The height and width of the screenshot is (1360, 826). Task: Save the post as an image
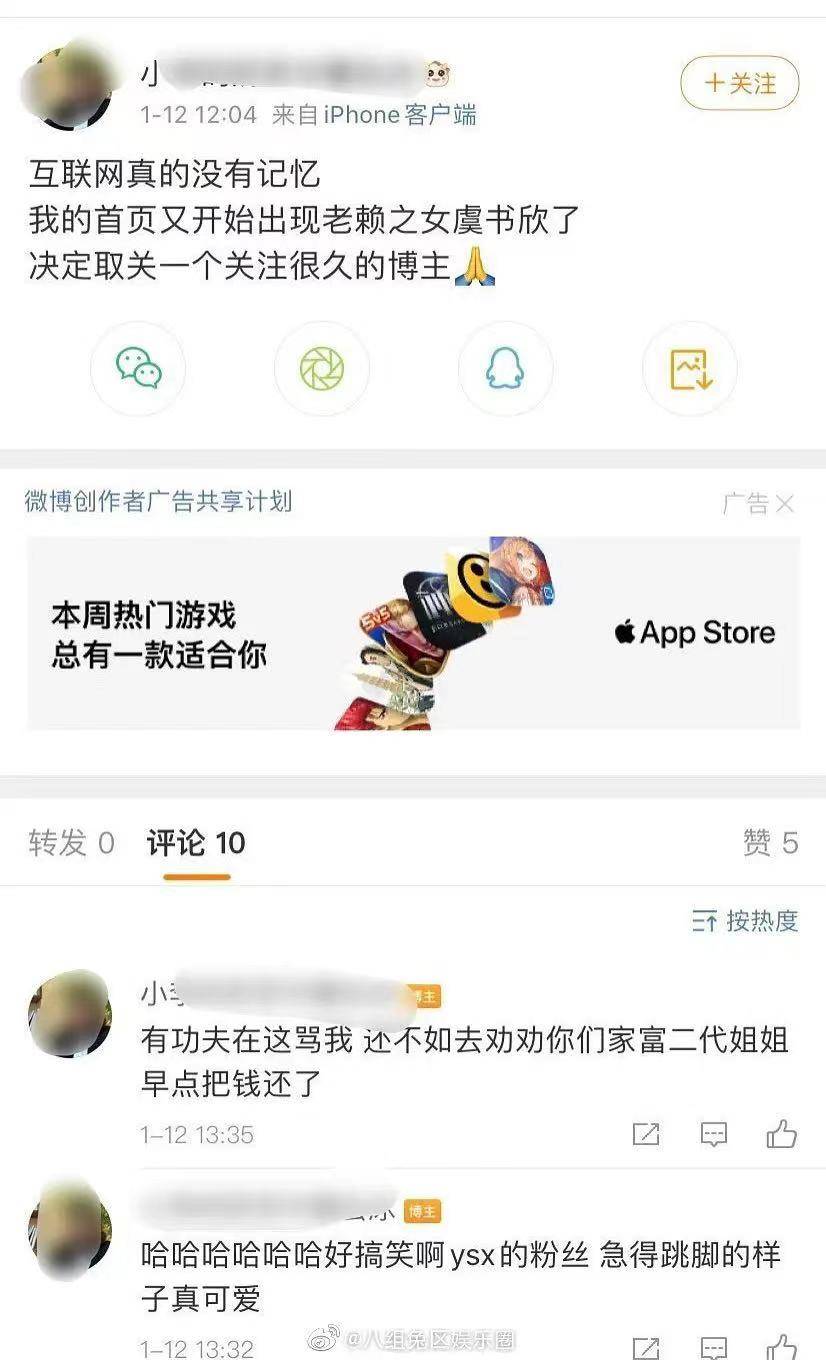point(689,369)
